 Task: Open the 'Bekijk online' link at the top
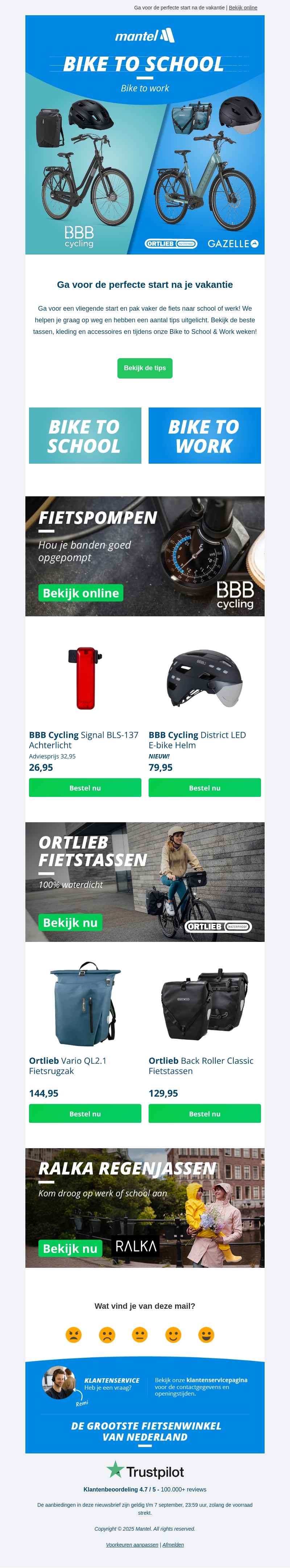(243, 8)
